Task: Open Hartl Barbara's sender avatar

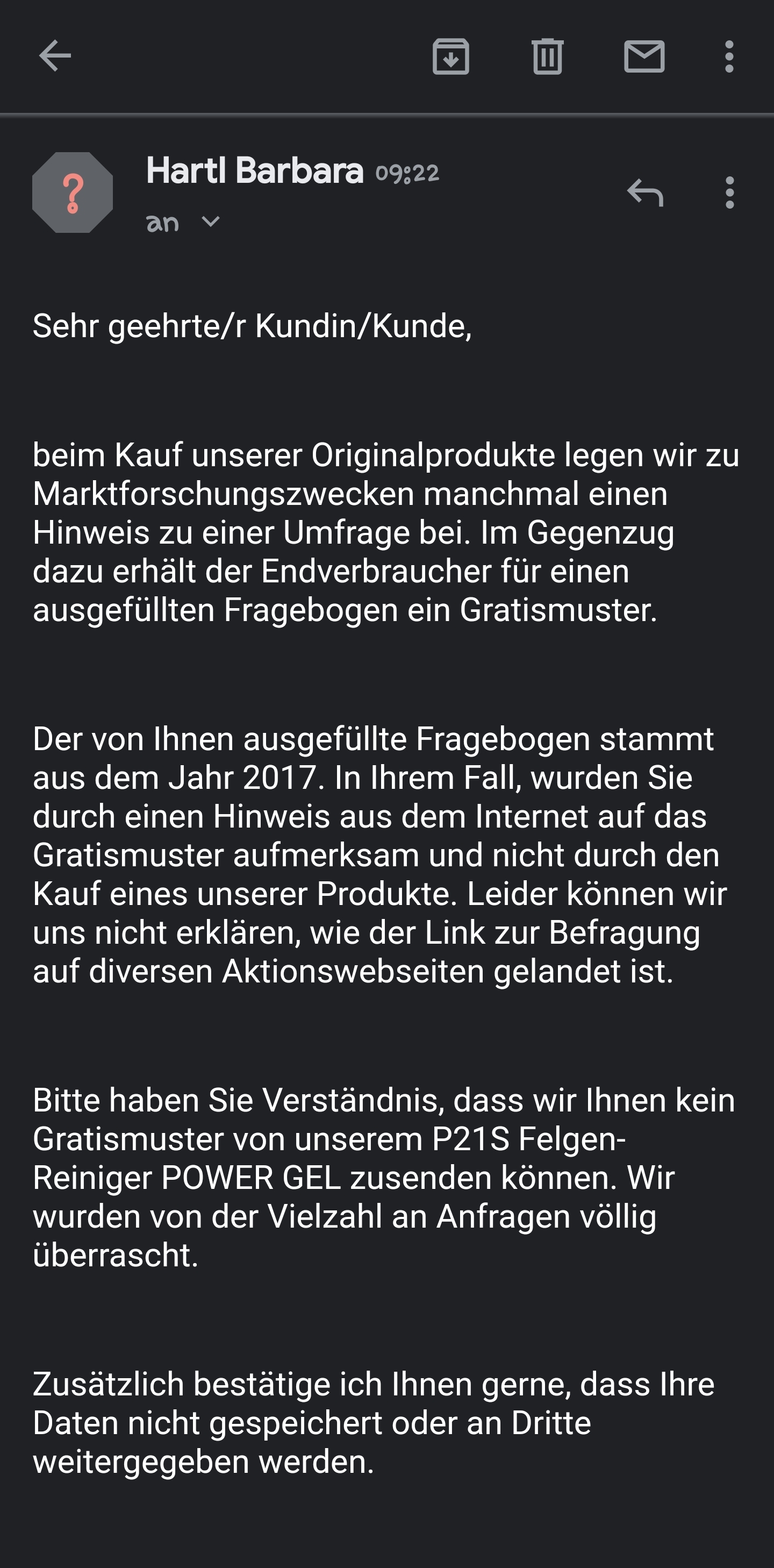Action: pos(73,193)
